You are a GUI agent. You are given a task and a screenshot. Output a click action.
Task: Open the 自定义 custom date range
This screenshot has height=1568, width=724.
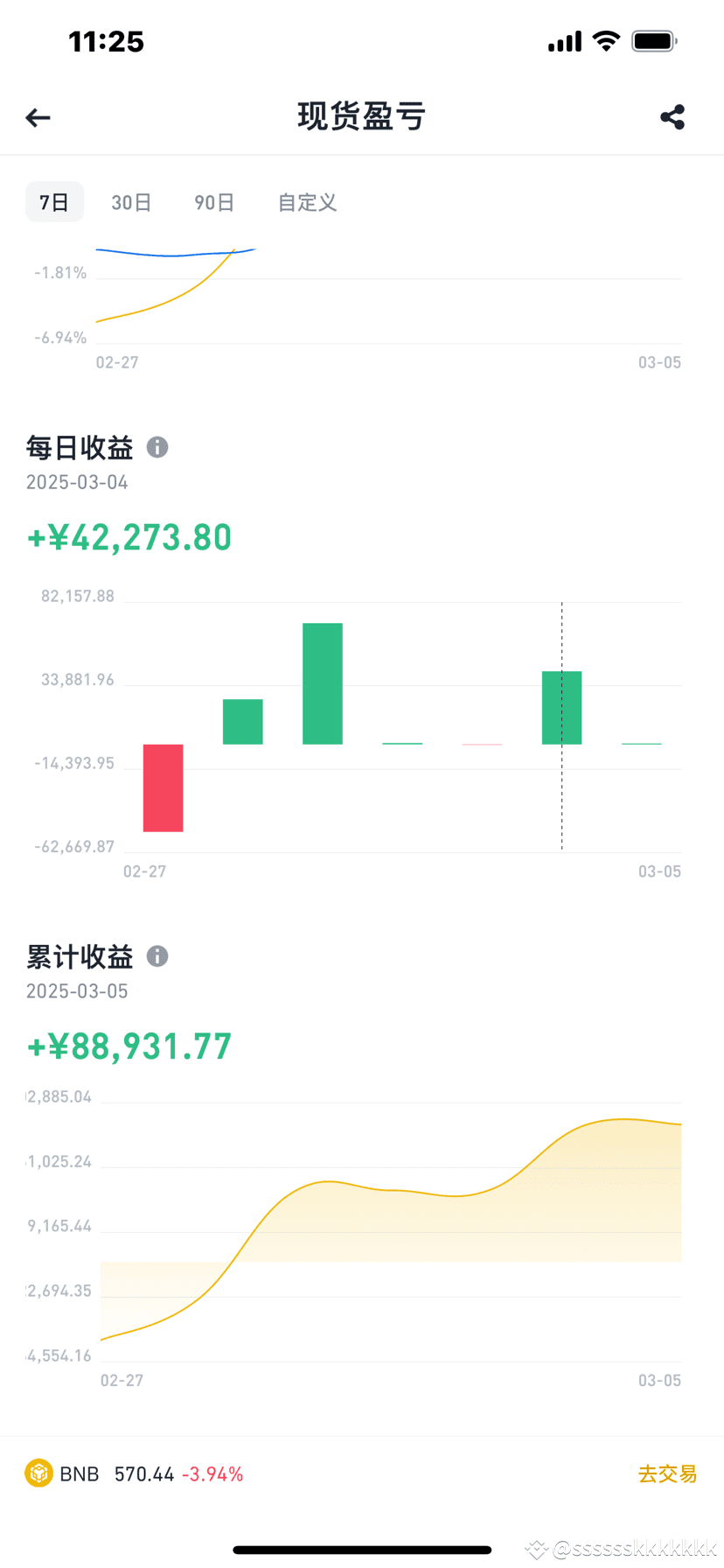[307, 202]
